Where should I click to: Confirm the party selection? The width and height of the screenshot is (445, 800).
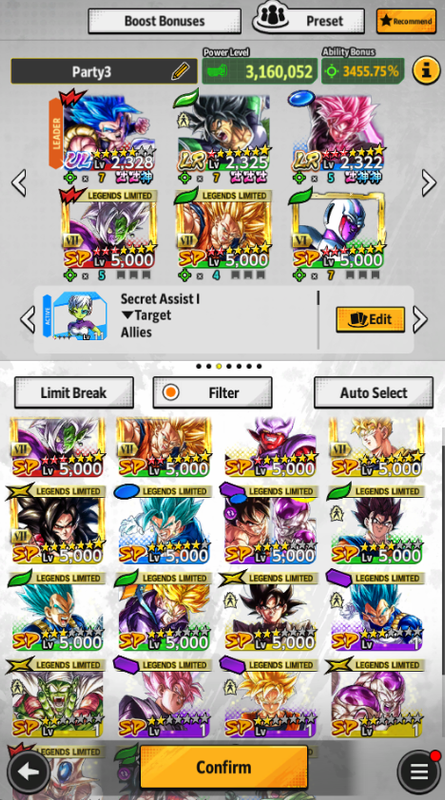(x=224, y=767)
